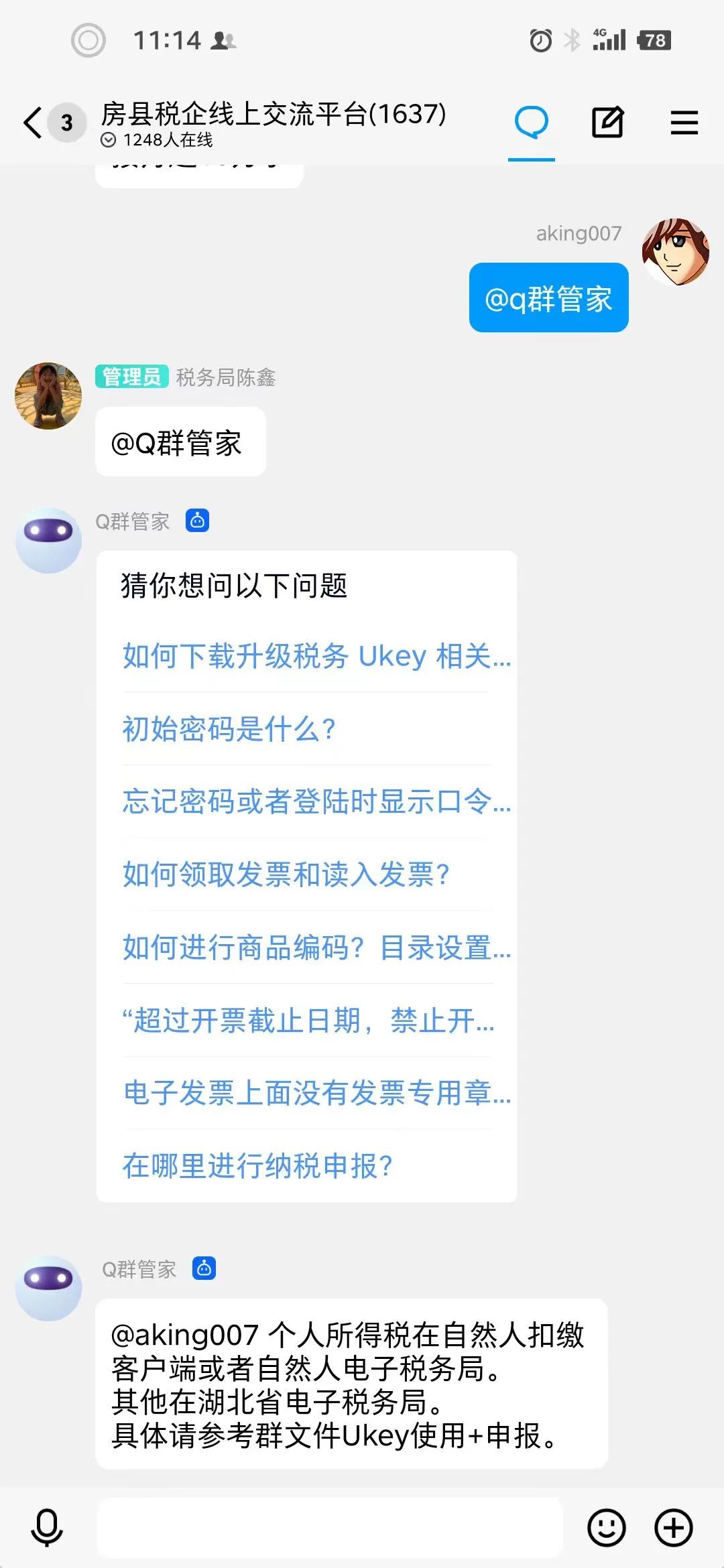Open 电子发票上面没有发票专用章 question

click(316, 1094)
